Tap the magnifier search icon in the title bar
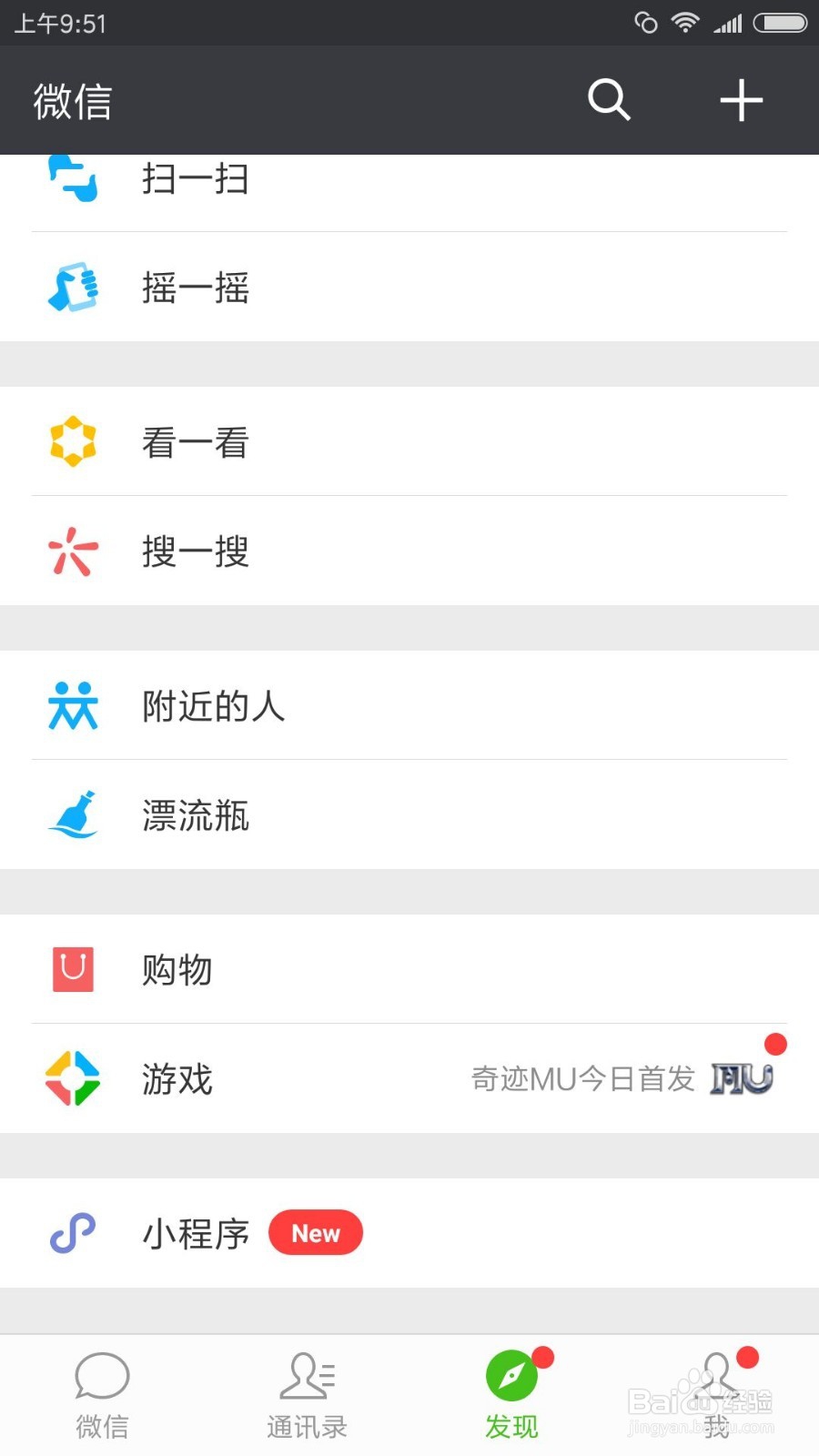This screenshot has width=819, height=1456. point(608,100)
